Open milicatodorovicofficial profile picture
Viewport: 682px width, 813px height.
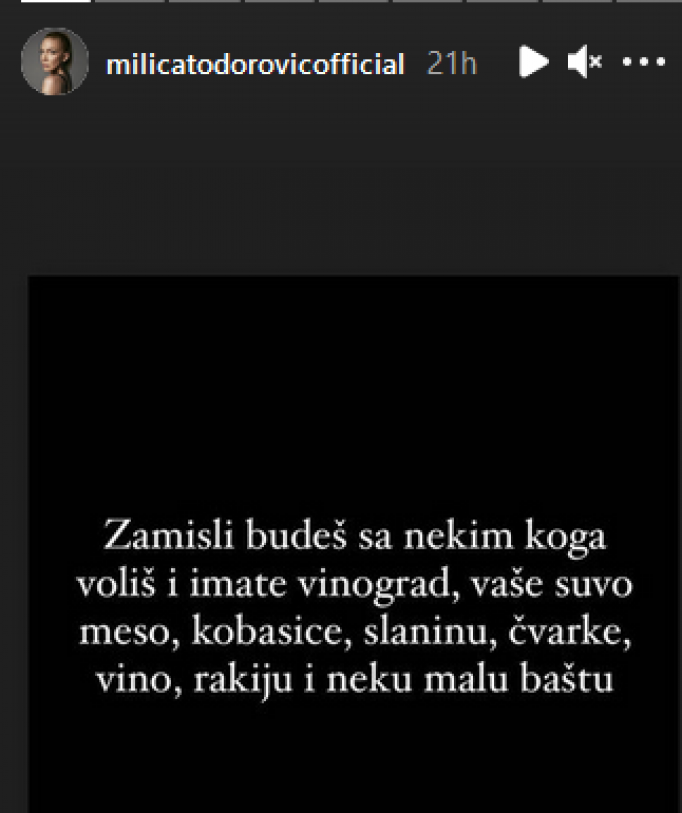click(55, 62)
